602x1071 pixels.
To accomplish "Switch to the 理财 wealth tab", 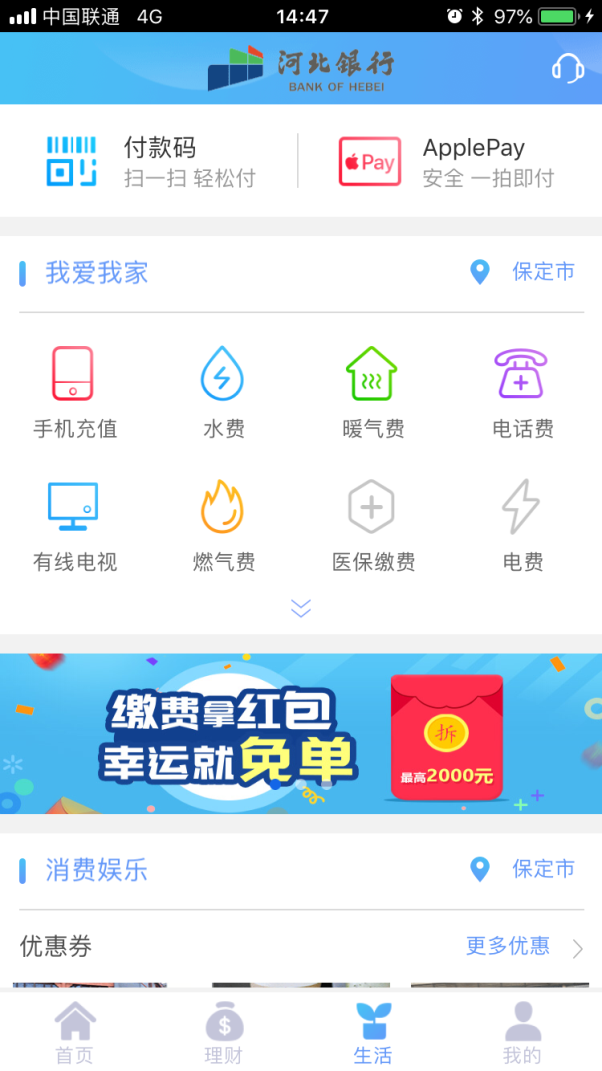I will [224, 1033].
